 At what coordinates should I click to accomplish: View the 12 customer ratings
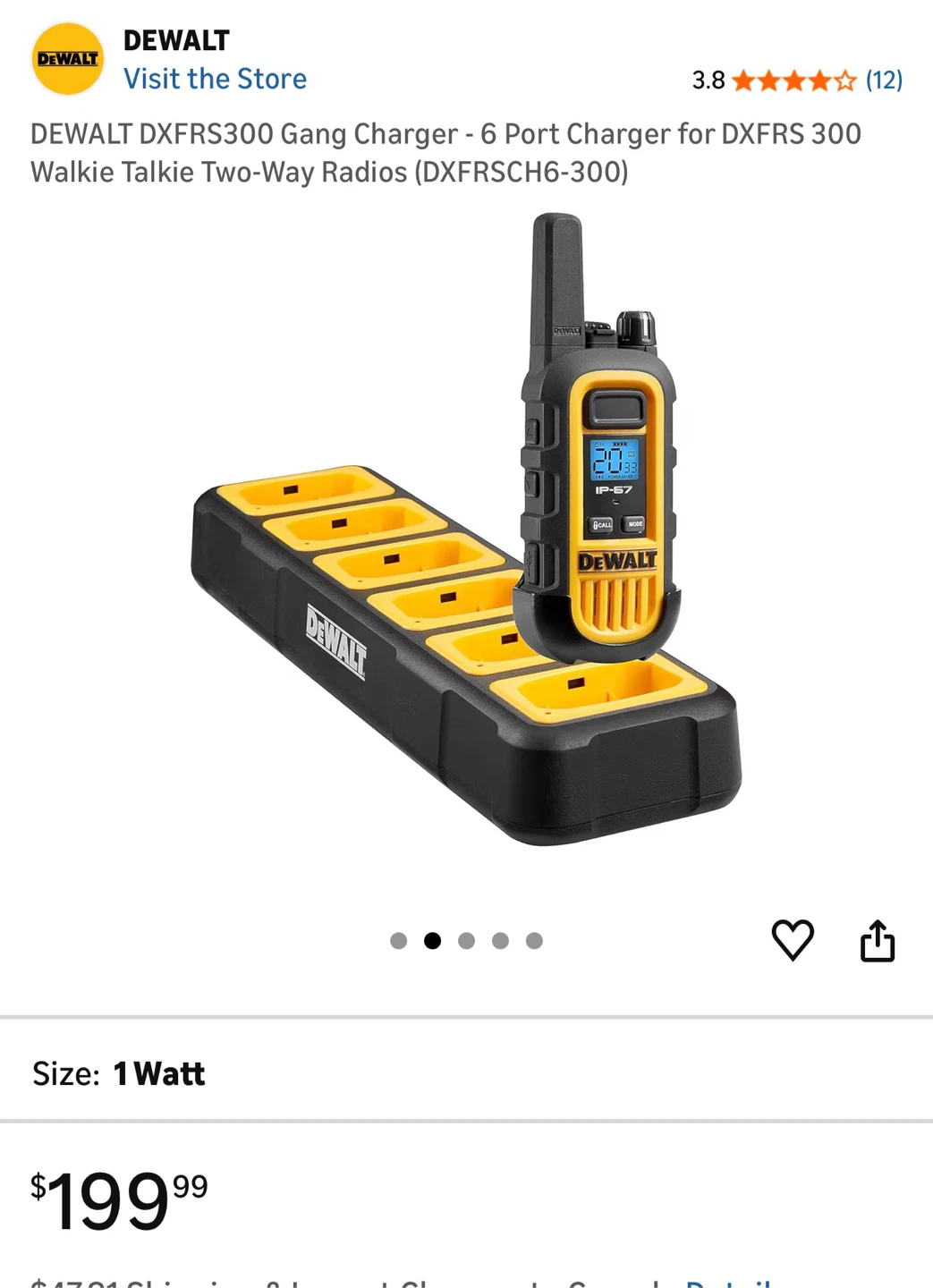coord(884,80)
